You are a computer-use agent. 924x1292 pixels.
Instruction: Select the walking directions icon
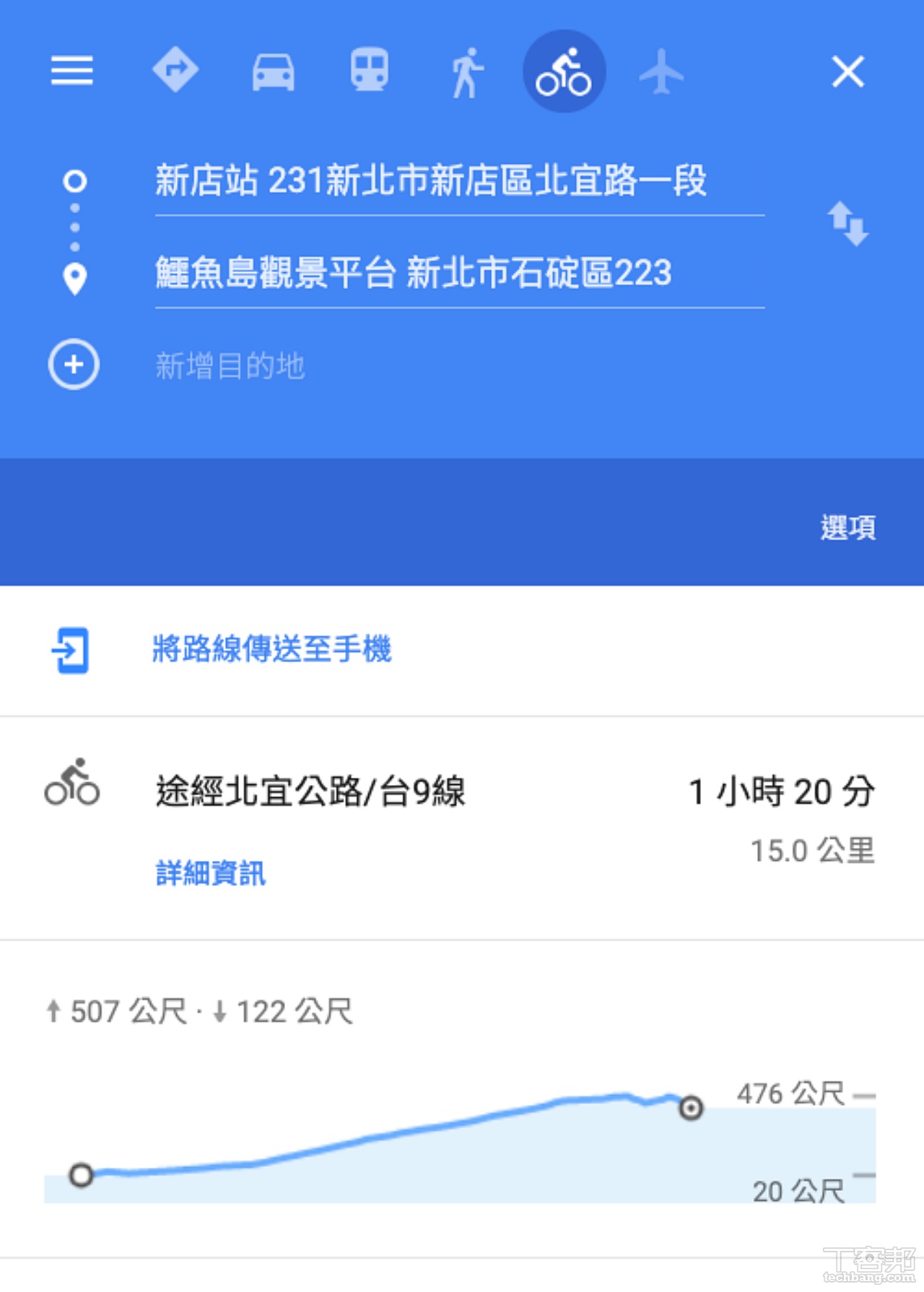pyautogui.click(x=468, y=70)
